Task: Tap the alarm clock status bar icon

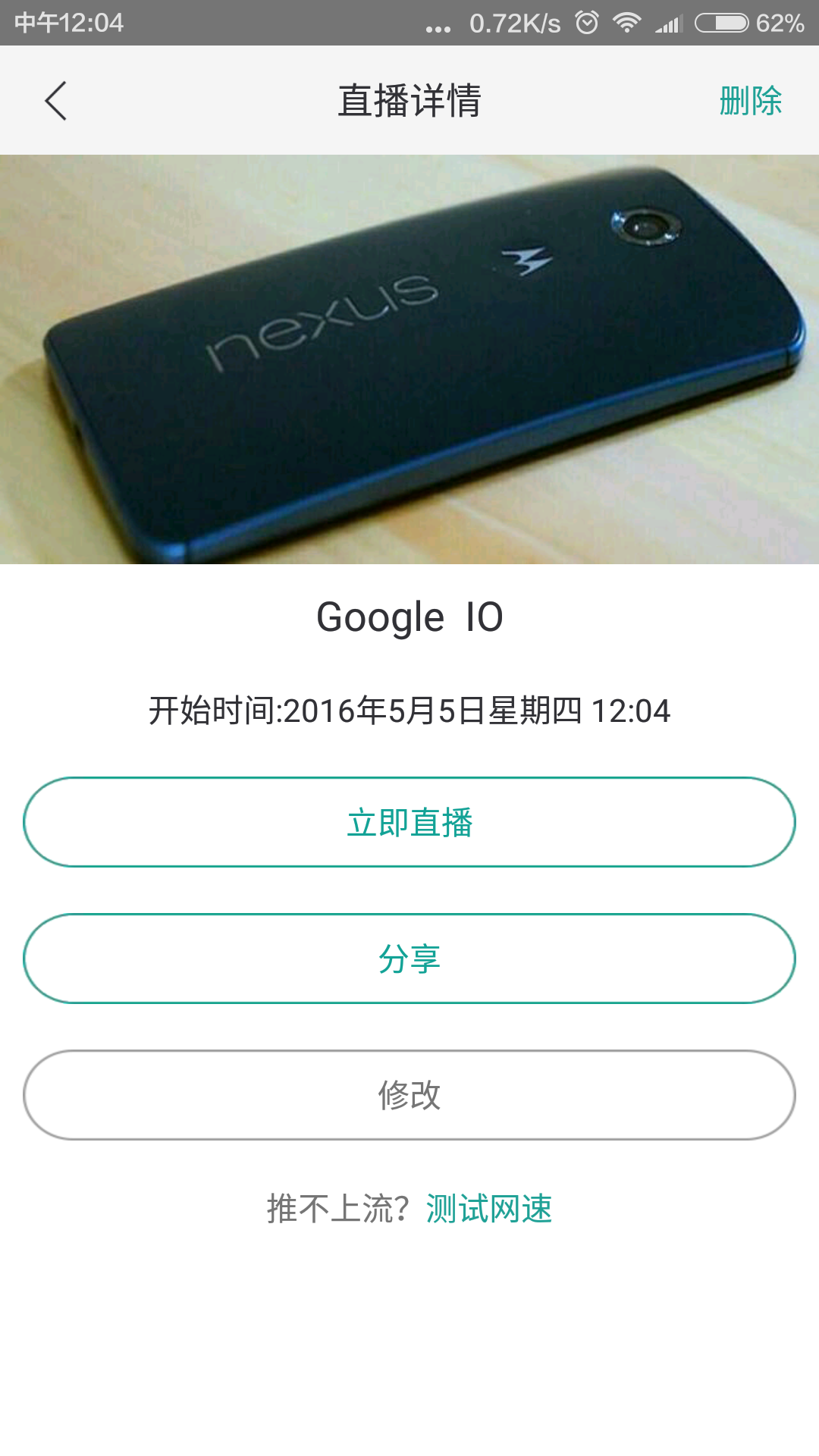Action: pyautogui.click(x=586, y=21)
